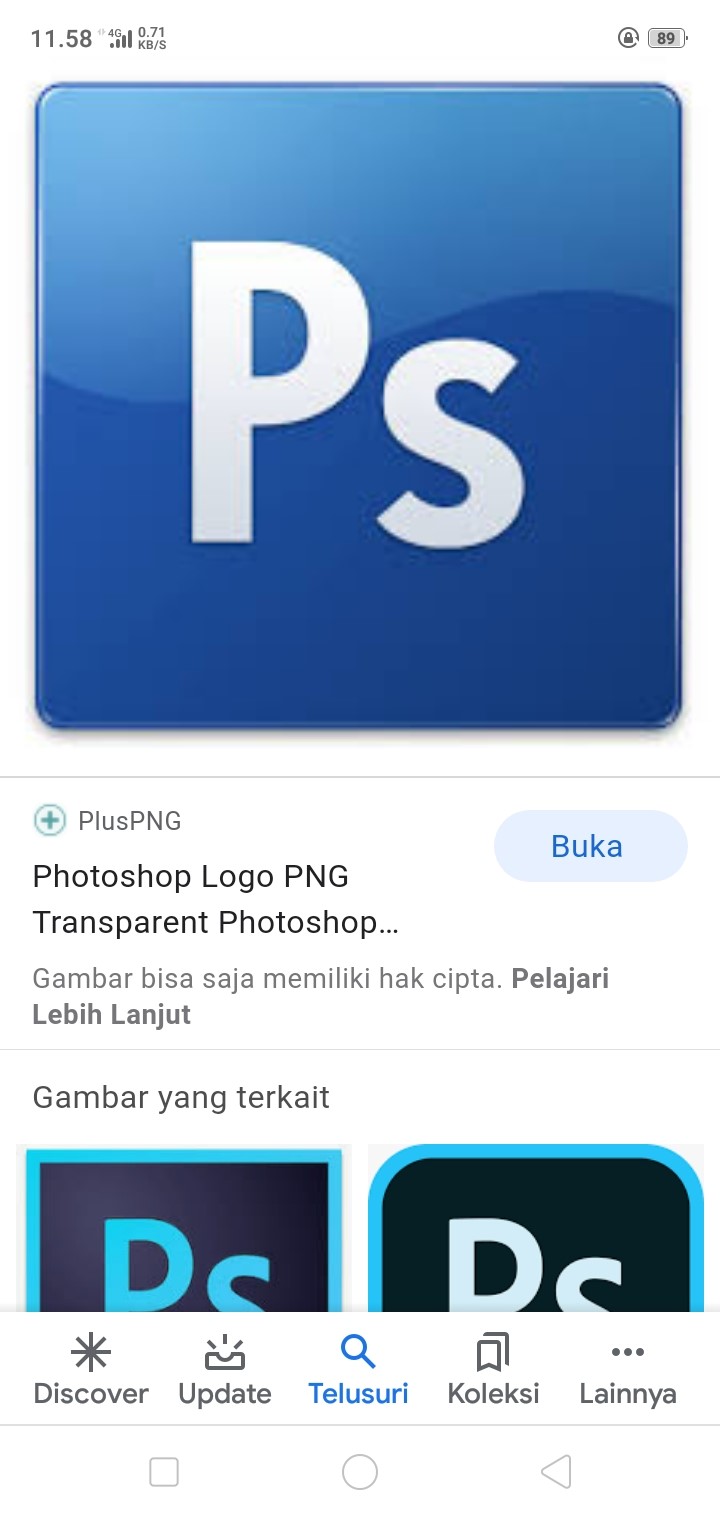Show the Lainnya menu tab
The width and height of the screenshot is (720, 1520).
tap(627, 1370)
